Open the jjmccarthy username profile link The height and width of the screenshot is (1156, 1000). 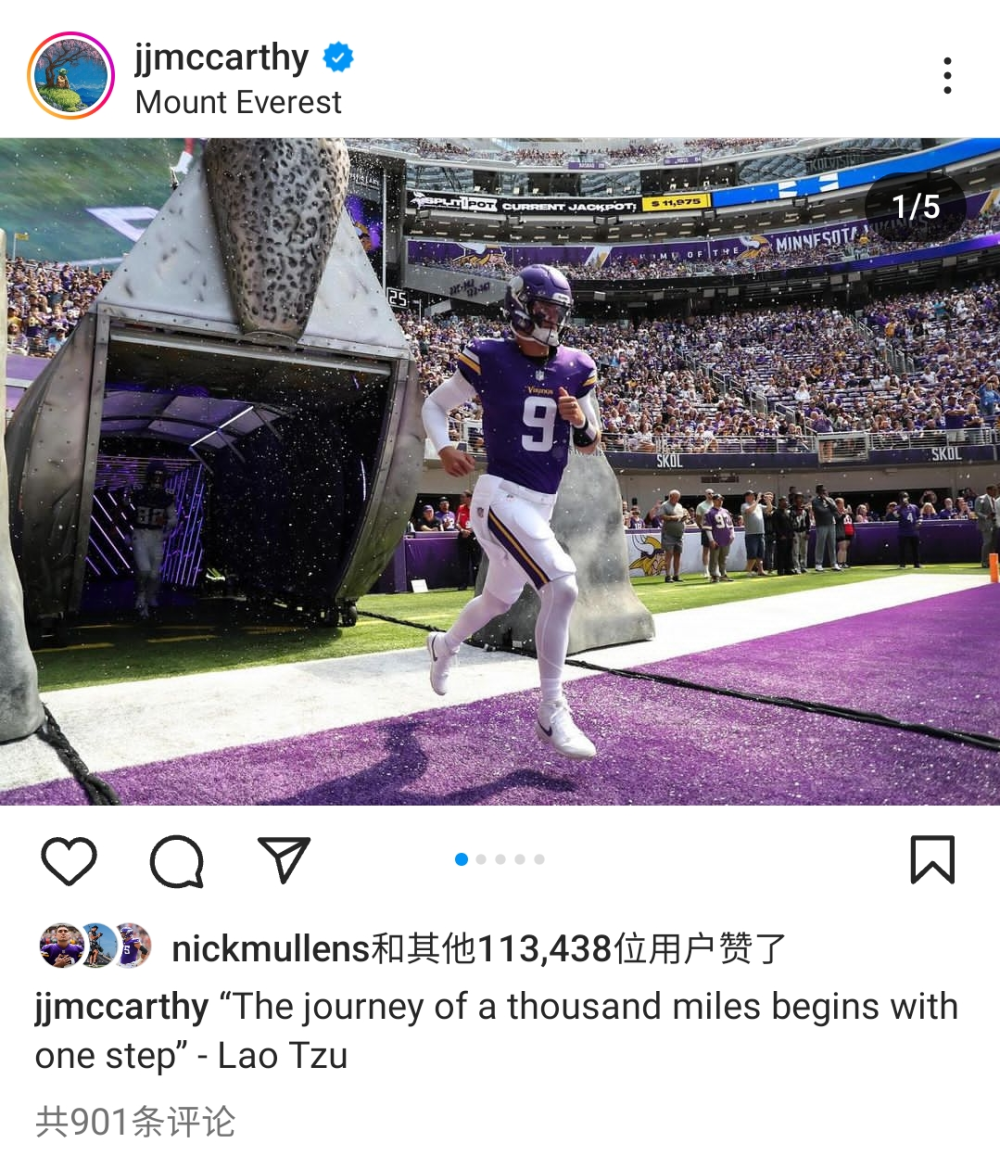221,58
